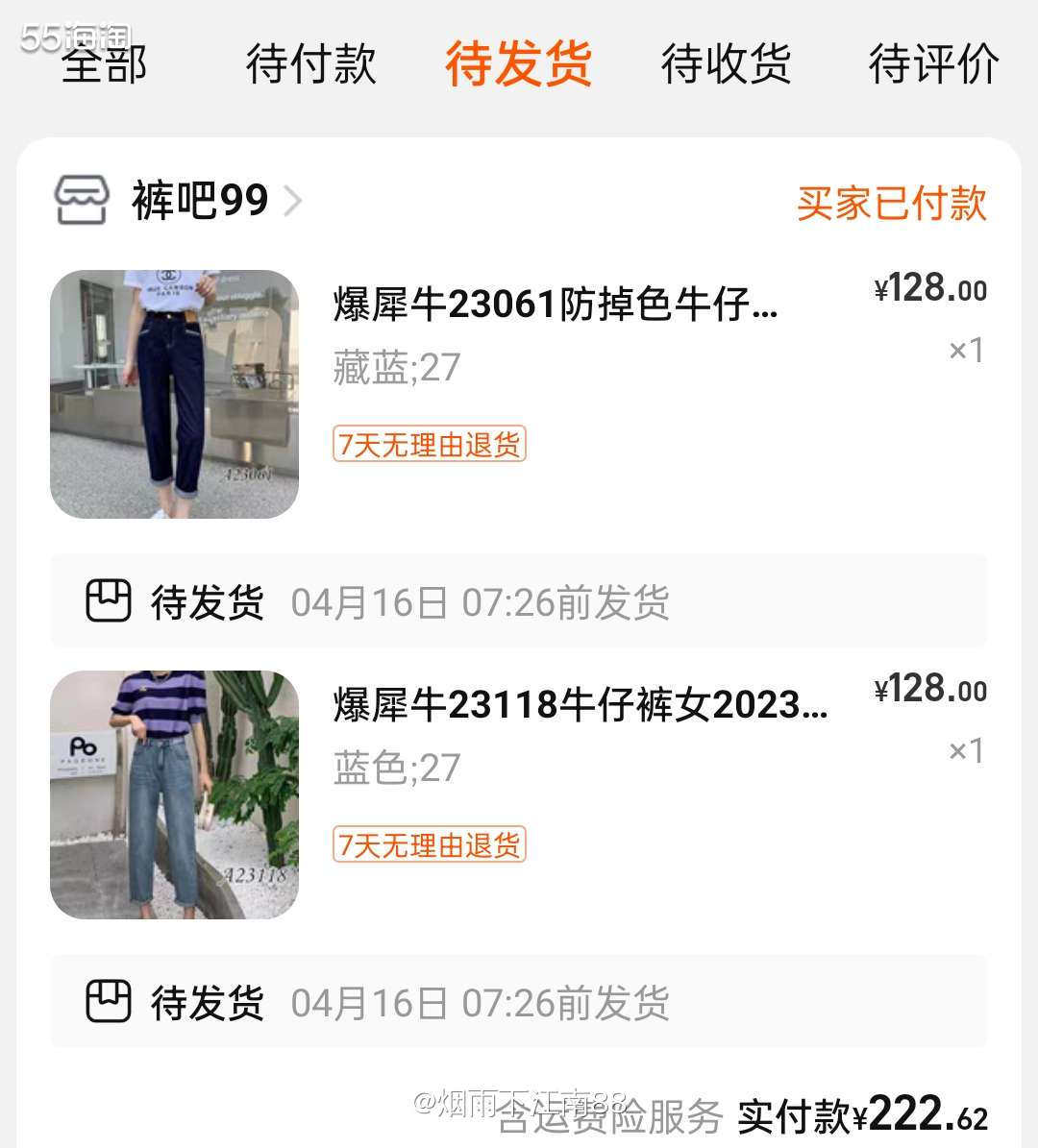
Task: Click the package icon beside second 待发货 status
Action: tap(109, 1001)
